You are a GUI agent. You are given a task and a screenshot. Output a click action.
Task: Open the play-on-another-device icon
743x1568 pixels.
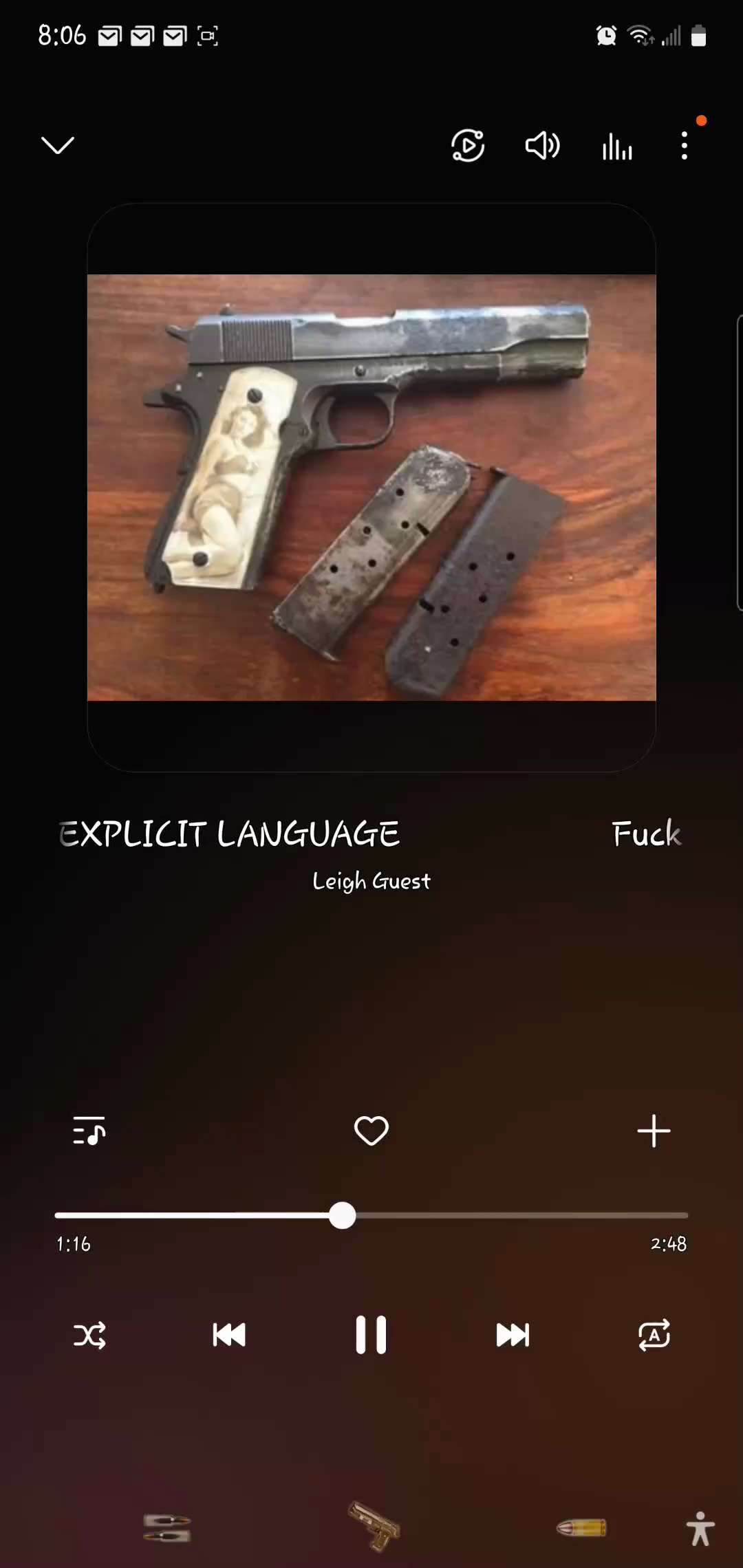coord(468,145)
